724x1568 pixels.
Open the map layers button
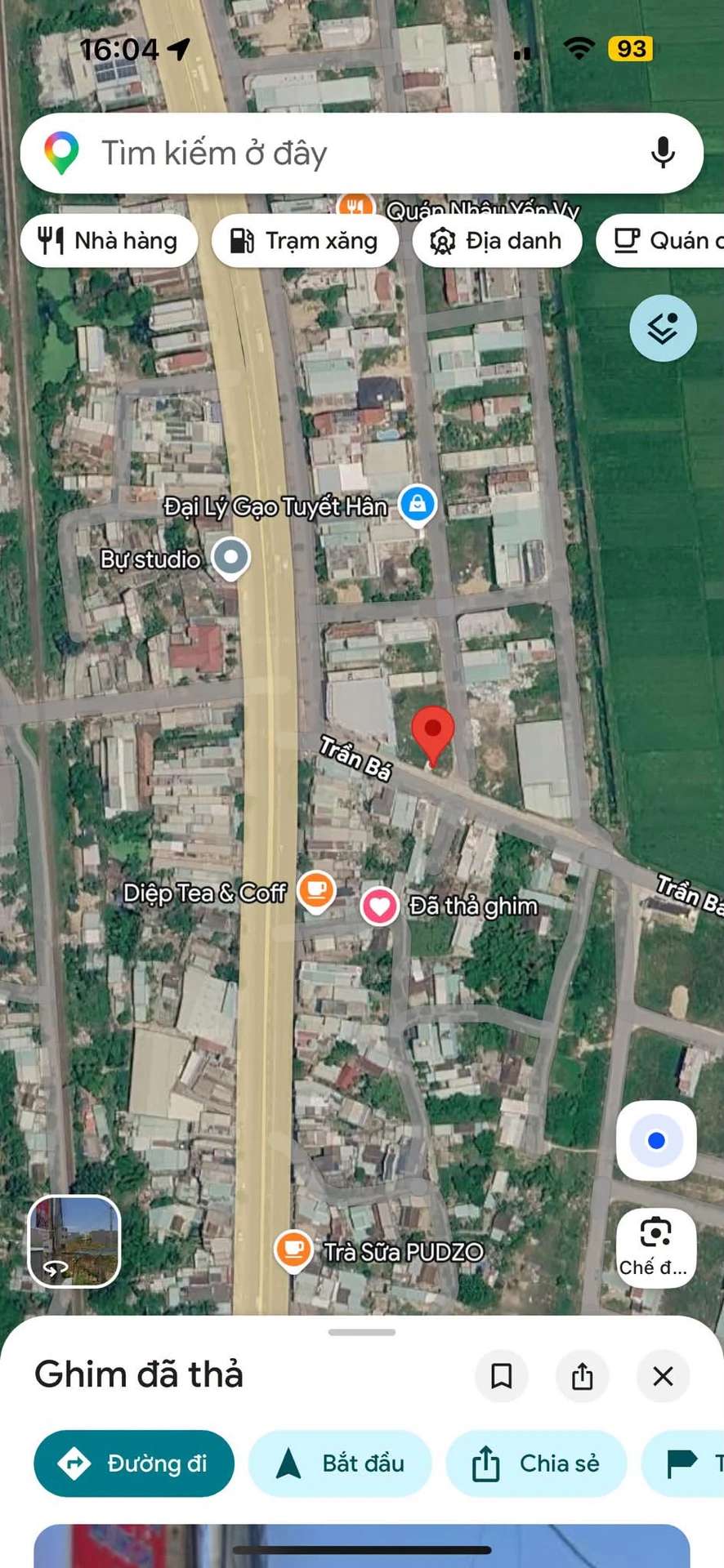pyautogui.click(x=663, y=328)
